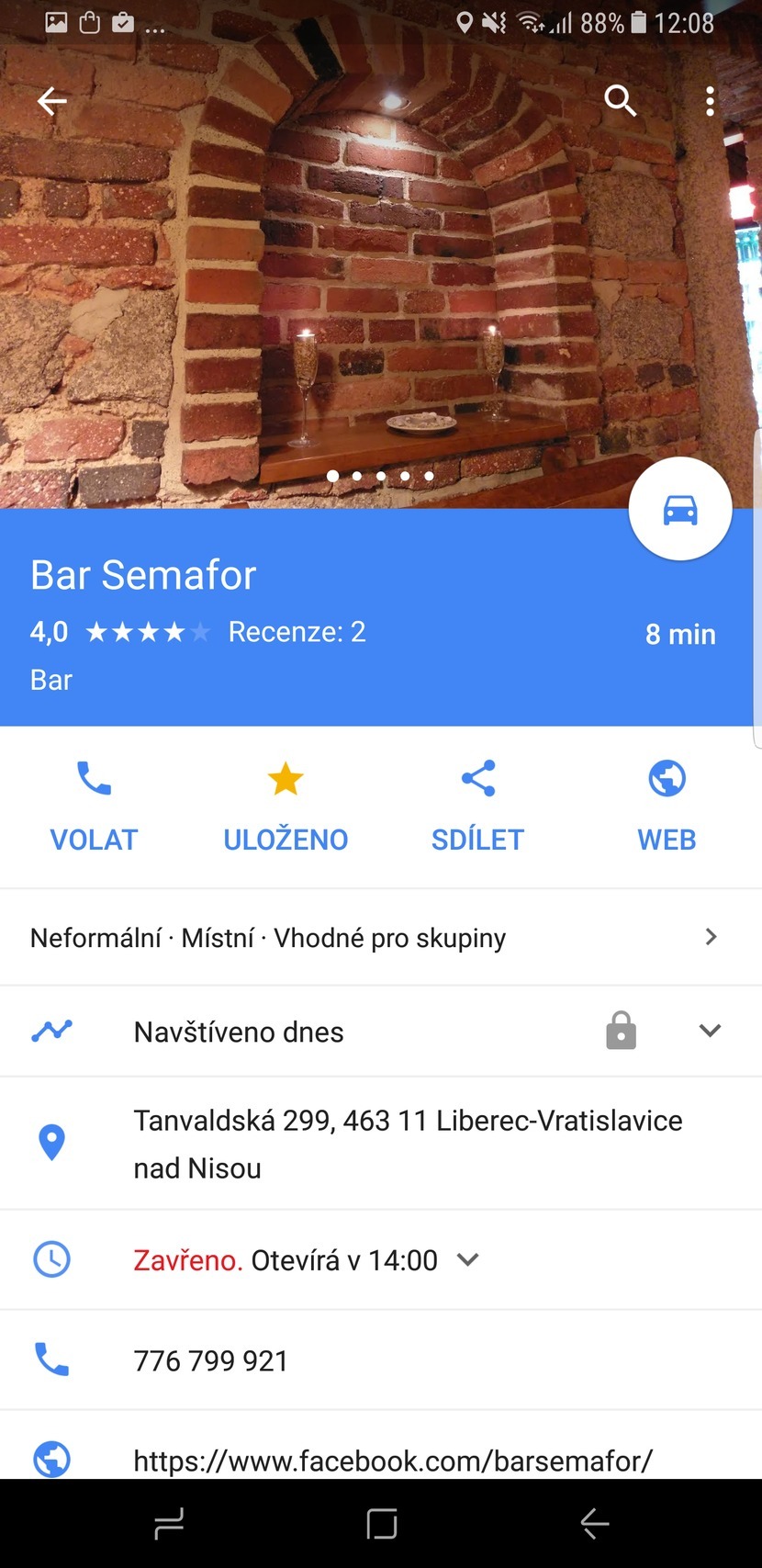Expand the Navštíveno dnes timeline row

tap(709, 1031)
